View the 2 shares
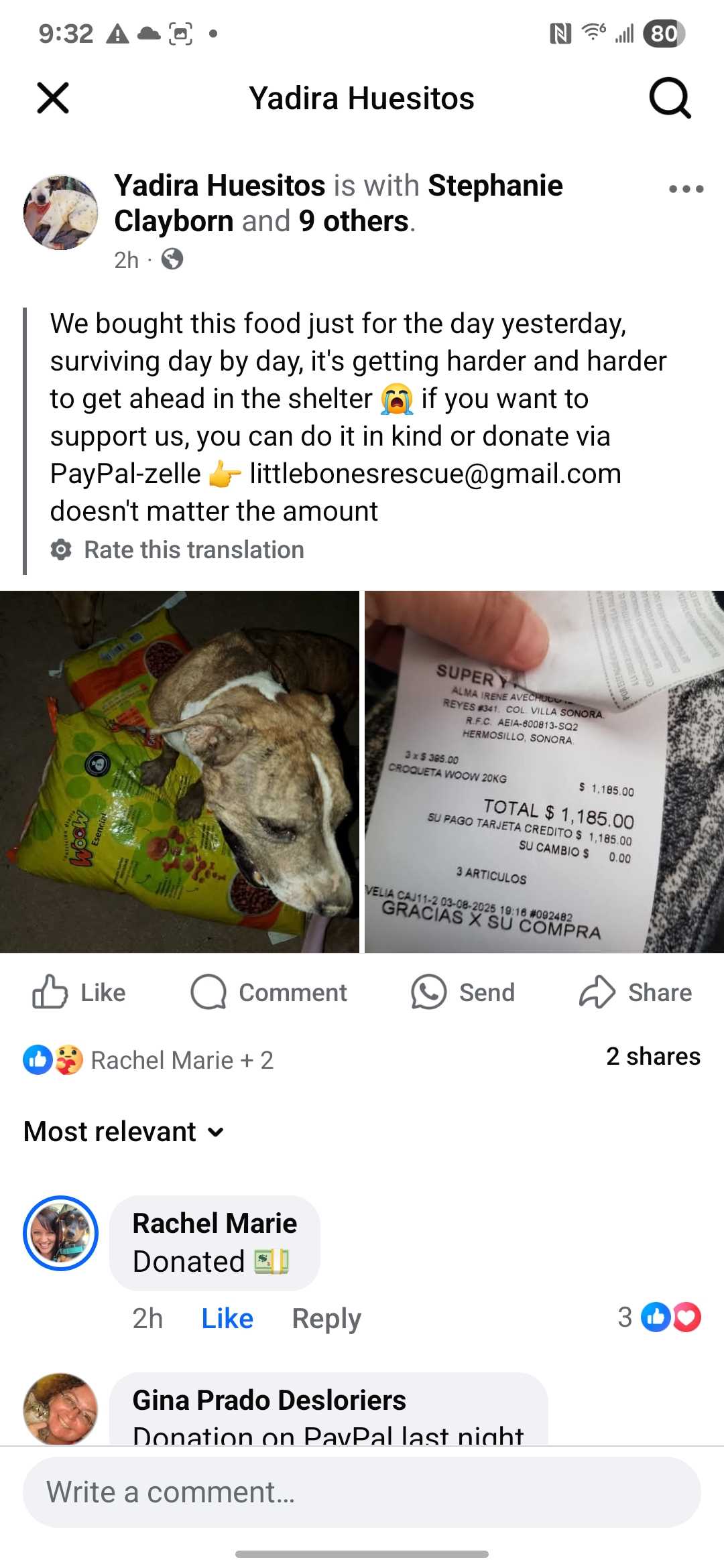724x1568 pixels. 653,1057
